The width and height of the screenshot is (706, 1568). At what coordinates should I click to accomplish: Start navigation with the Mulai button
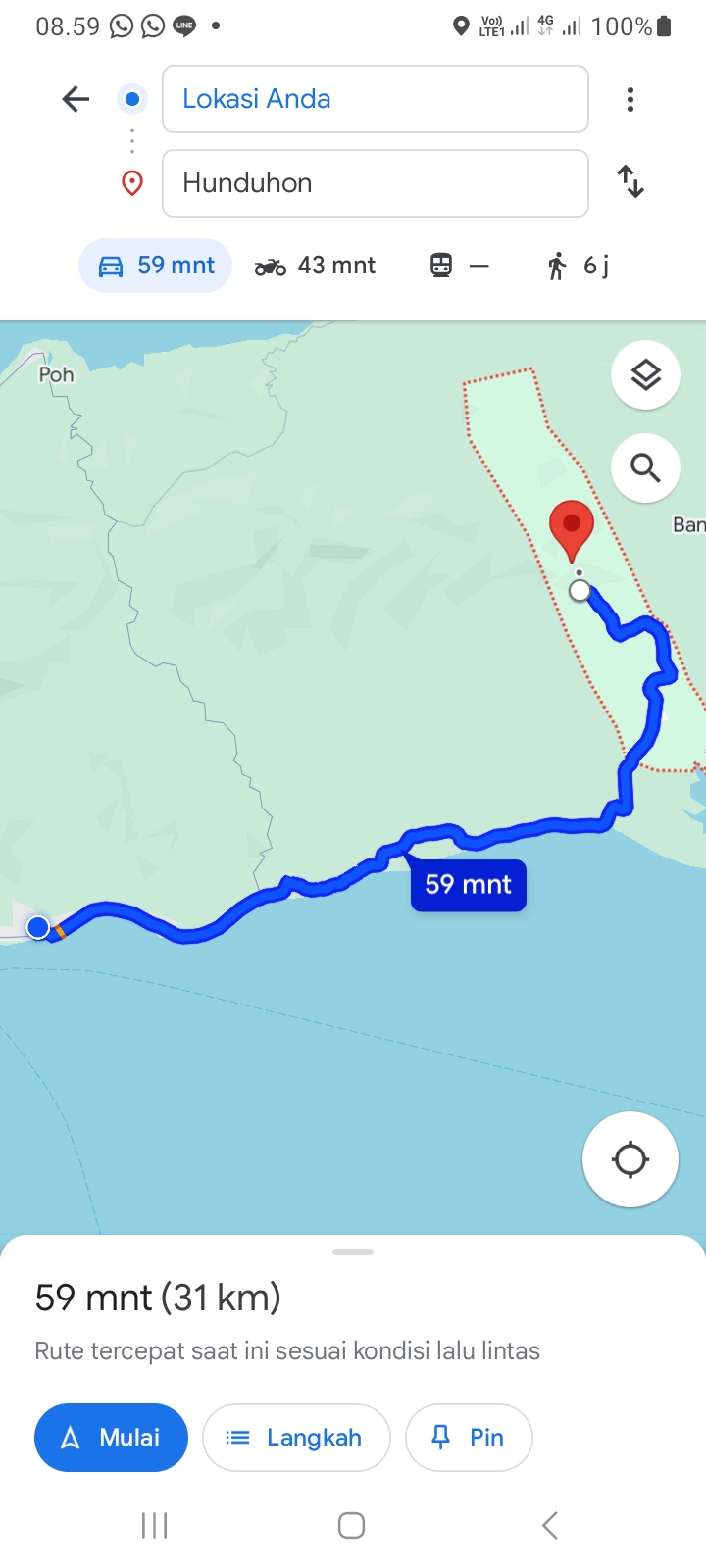tap(111, 1438)
